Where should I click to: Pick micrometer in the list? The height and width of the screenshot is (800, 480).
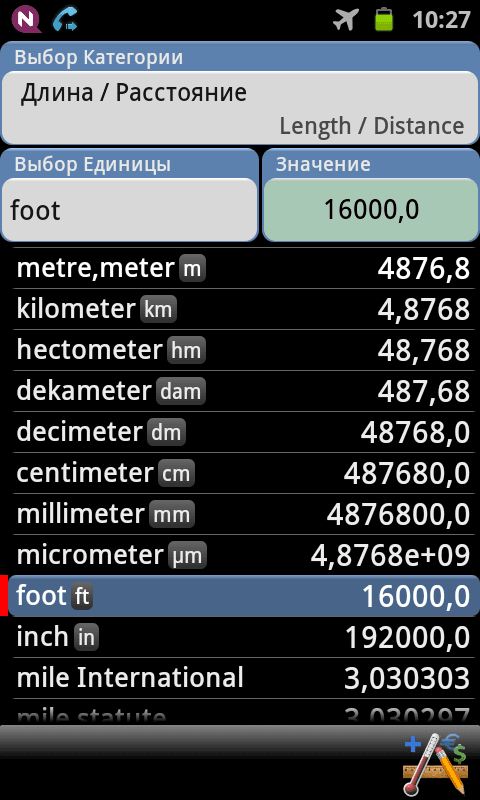tap(243, 555)
